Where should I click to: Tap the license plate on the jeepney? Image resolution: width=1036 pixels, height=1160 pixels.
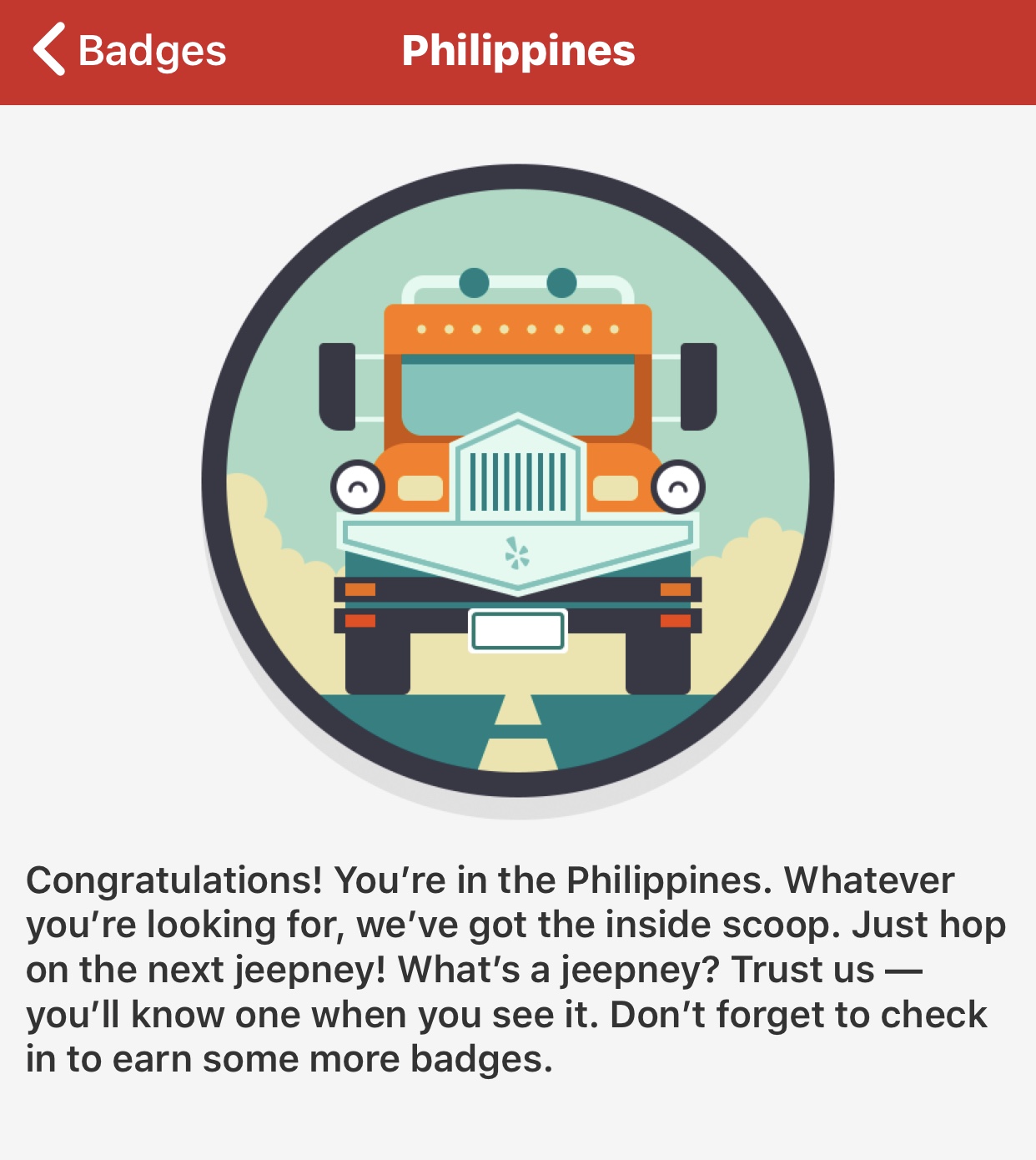pos(518,632)
